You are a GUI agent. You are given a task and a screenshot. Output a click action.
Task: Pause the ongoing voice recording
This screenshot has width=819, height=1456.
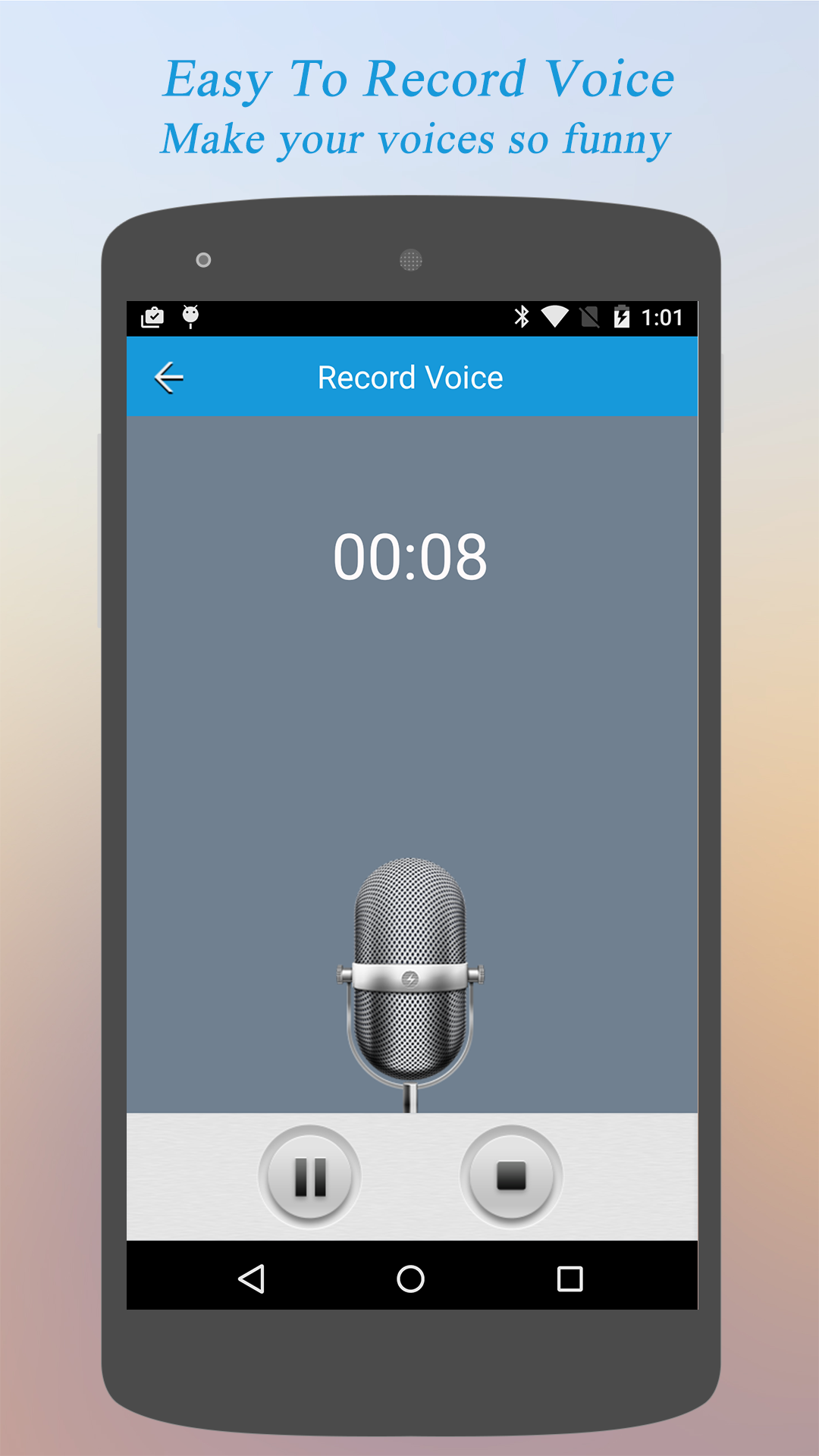[308, 1176]
